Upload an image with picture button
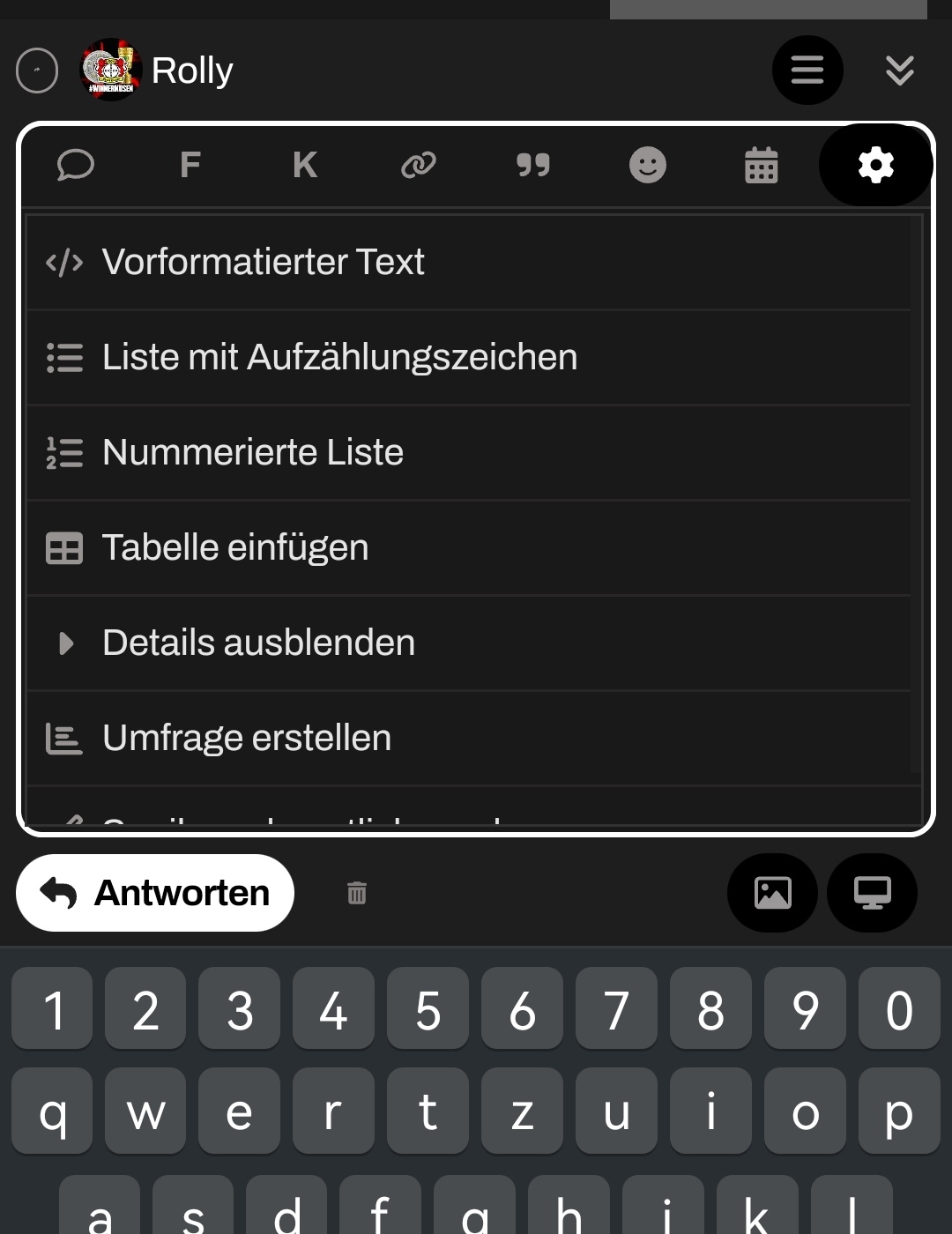This screenshot has height=1234, width=952. tap(772, 893)
